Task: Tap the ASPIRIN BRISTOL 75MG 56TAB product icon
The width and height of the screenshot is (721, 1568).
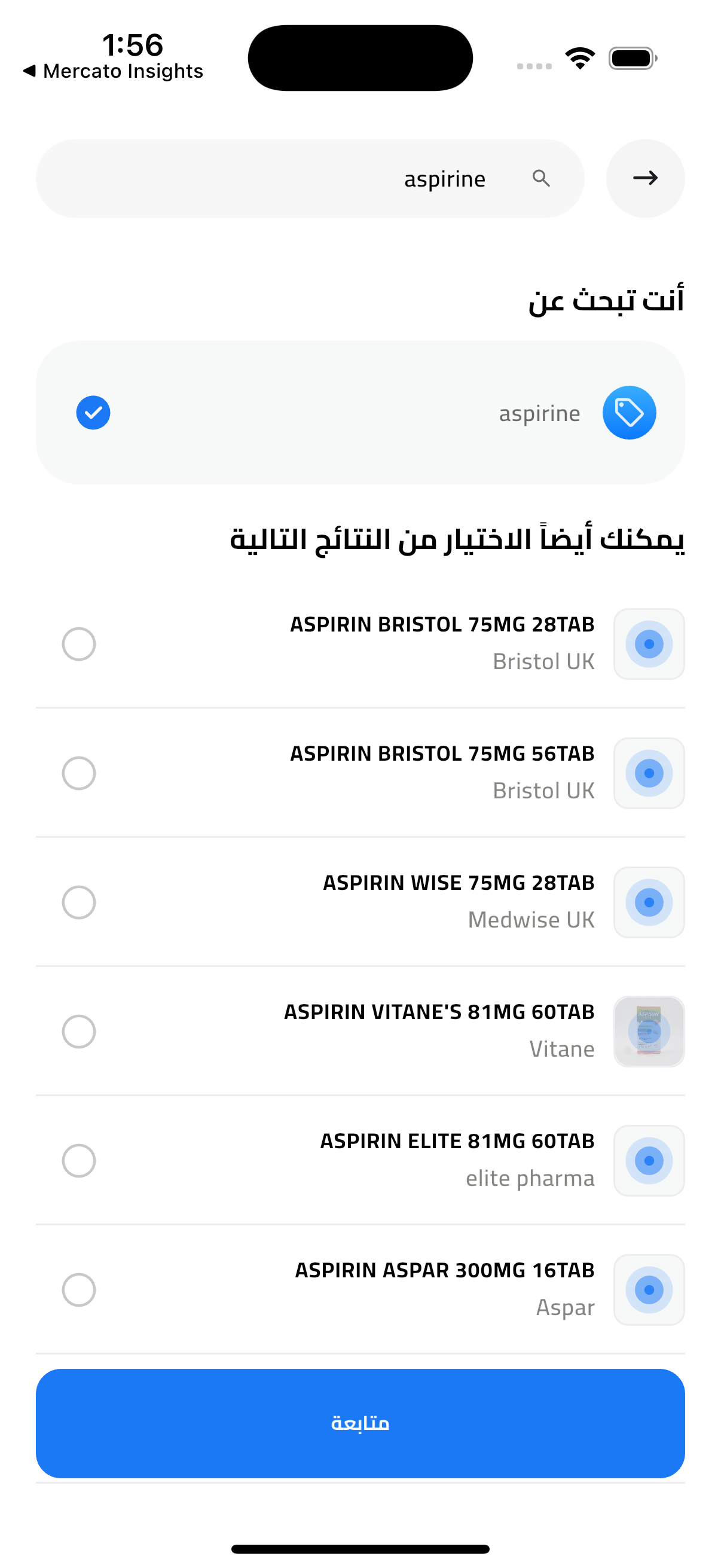Action: coord(649,773)
